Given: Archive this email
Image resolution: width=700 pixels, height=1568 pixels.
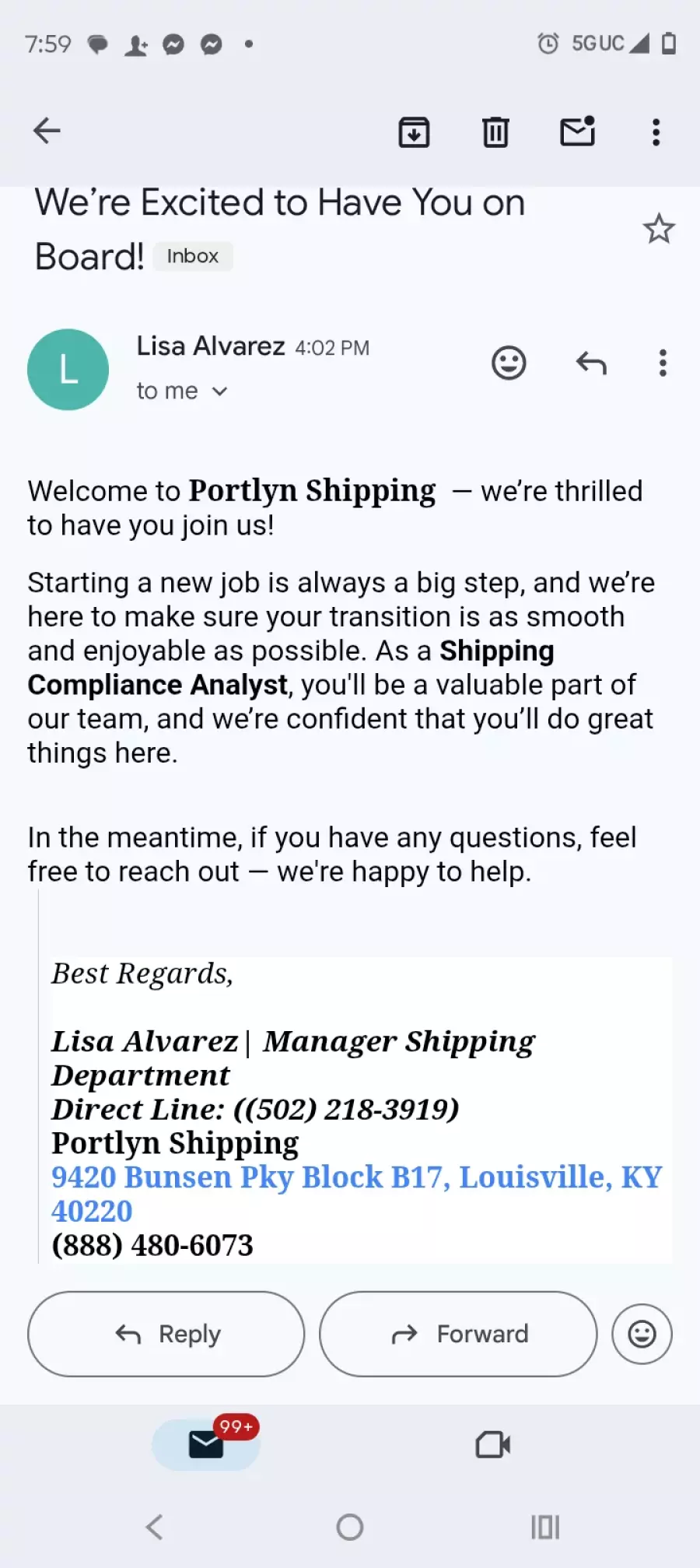Looking at the screenshot, I should tap(414, 132).
